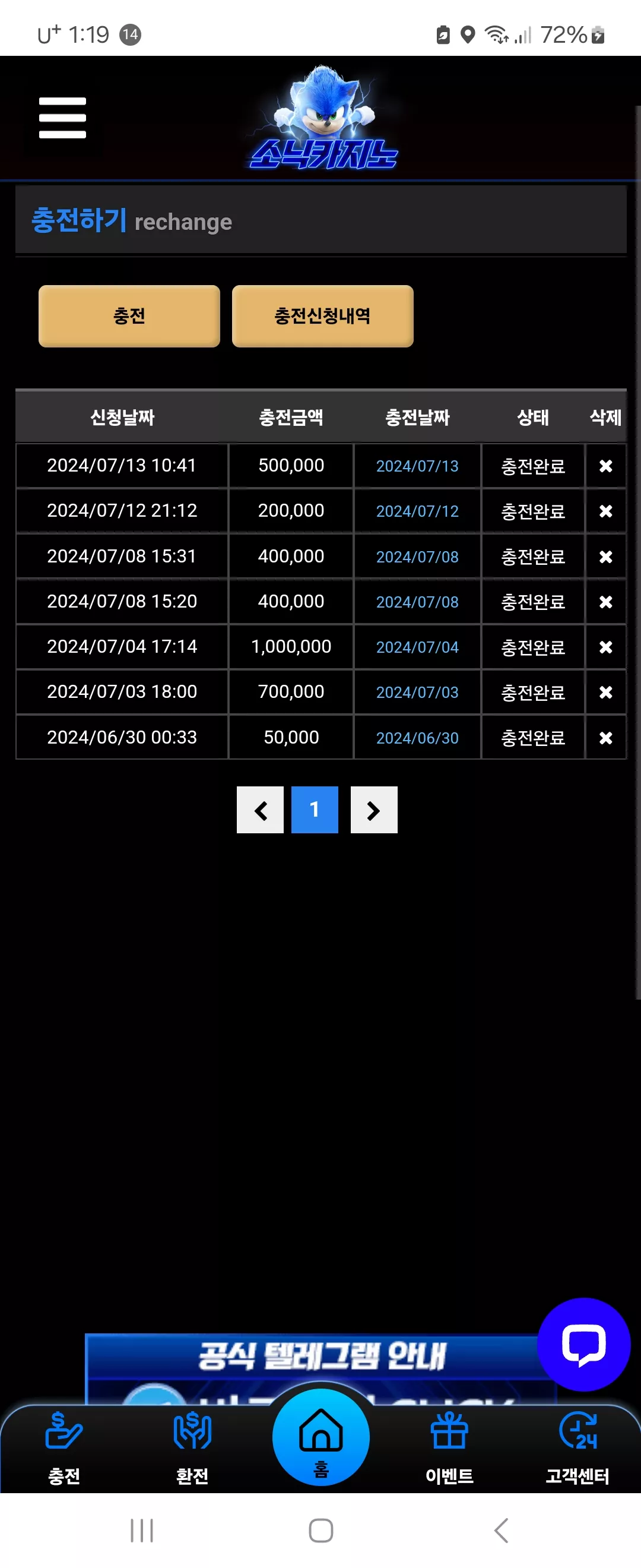Remove the 700,000 recharge entry
The width and height of the screenshot is (641, 1568).
(x=605, y=692)
